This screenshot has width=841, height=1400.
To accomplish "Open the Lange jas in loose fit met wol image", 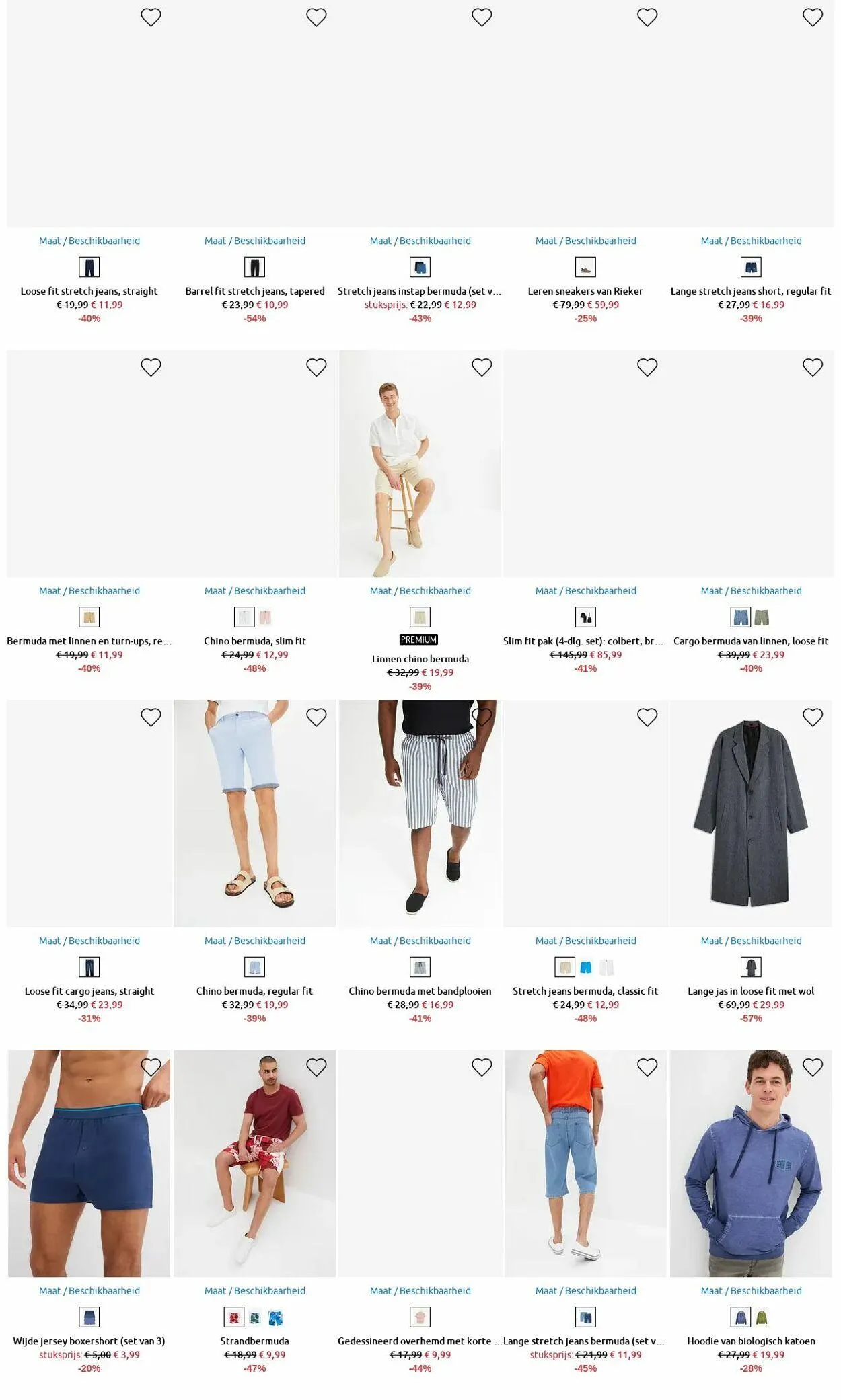I will (751, 813).
